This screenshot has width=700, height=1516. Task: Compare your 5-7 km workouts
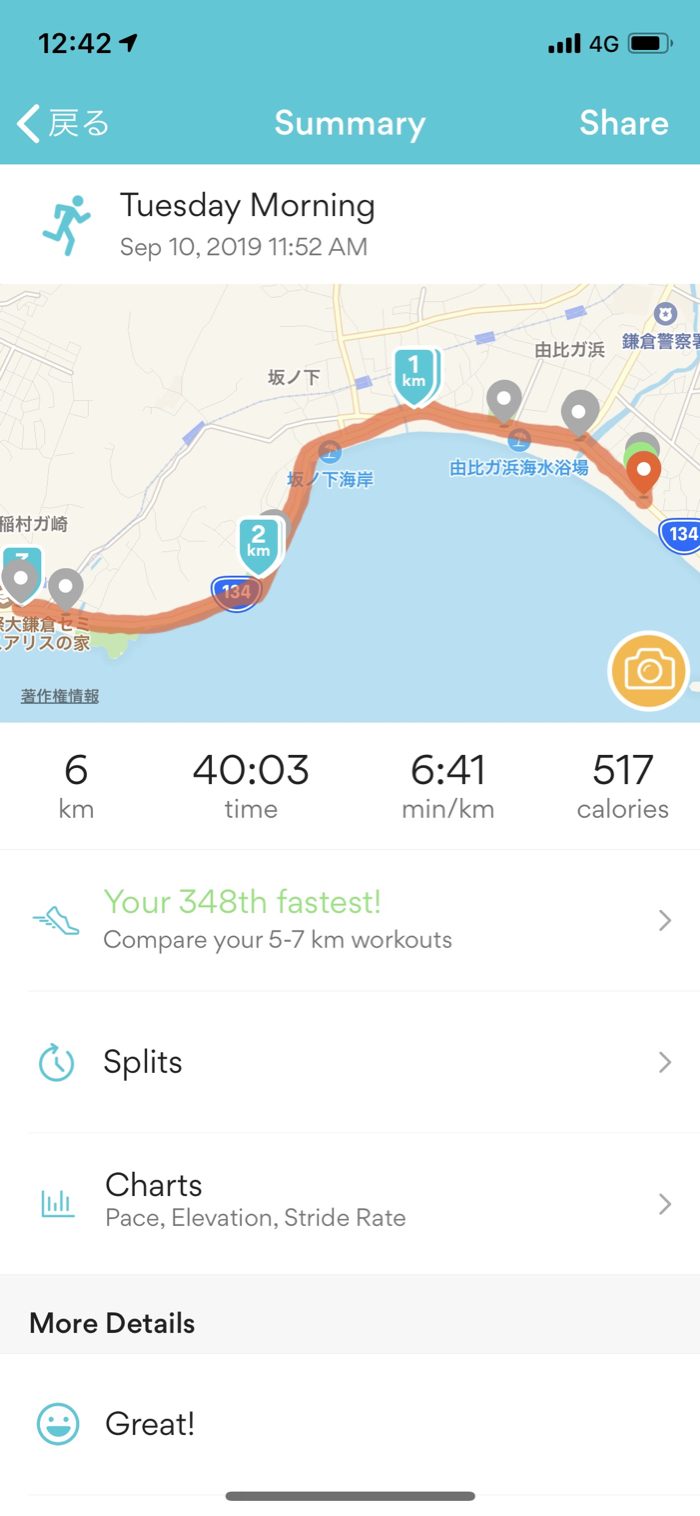click(x=350, y=920)
